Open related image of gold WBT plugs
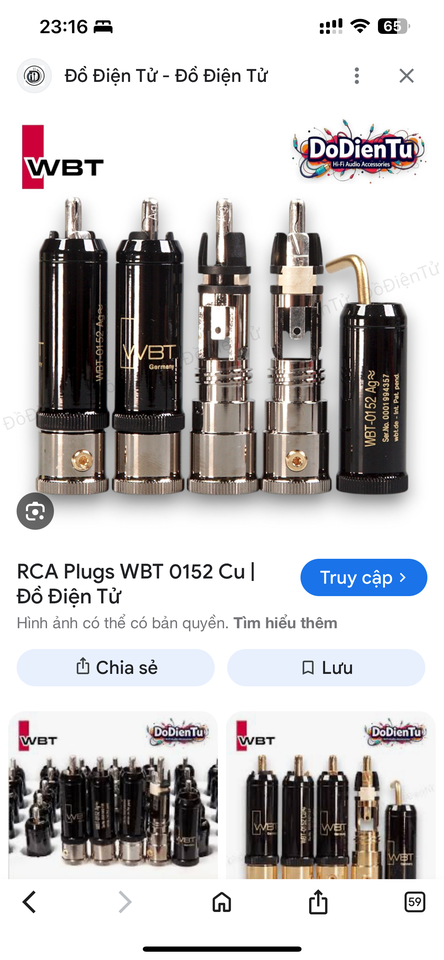This screenshot has height=960, width=444. point(331,795)
